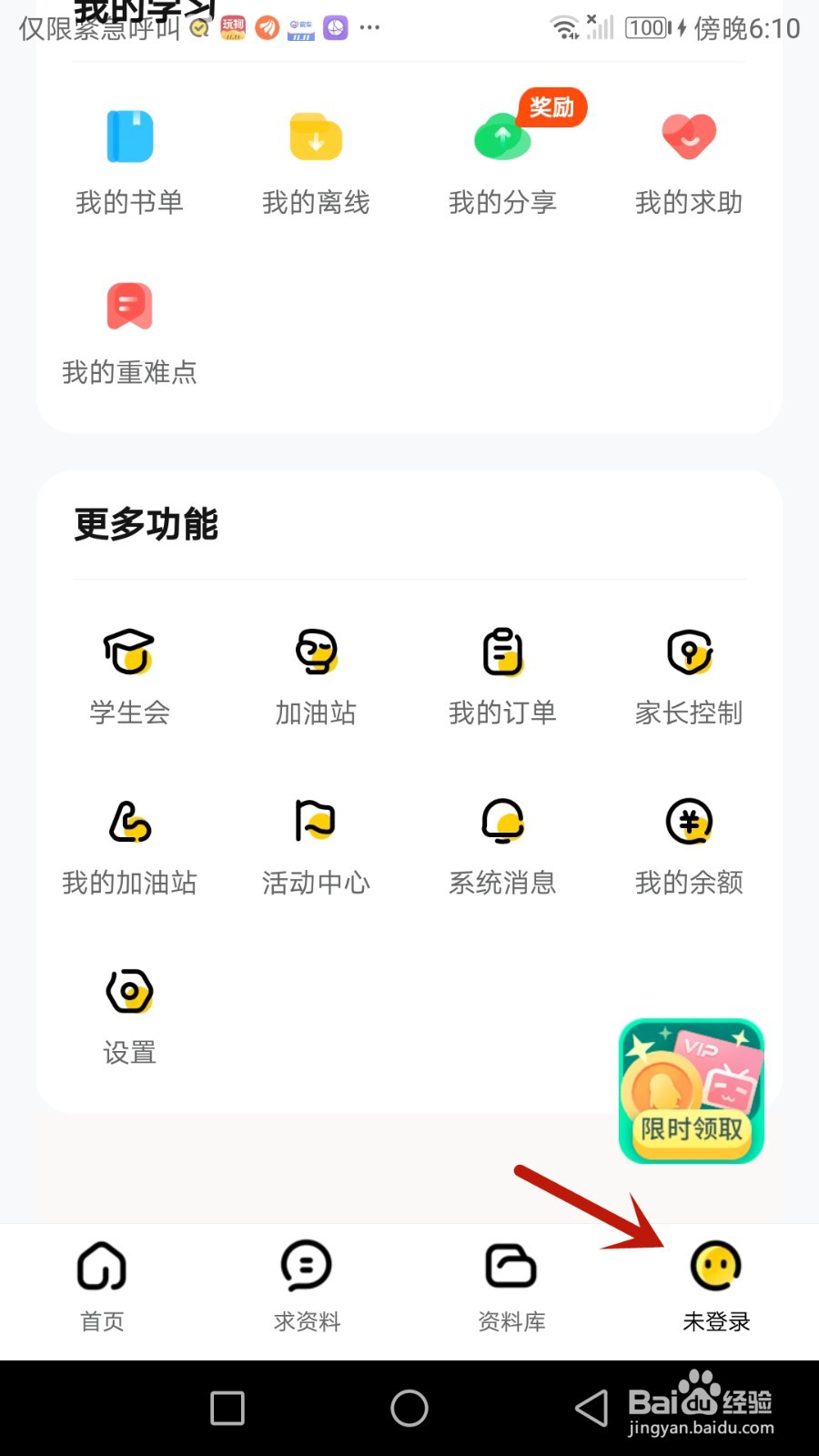Image resolution: width=819 pixels, height=1456 pixels.
Task: Tap the system recent apps button
Action: (x=227, y=1409)
